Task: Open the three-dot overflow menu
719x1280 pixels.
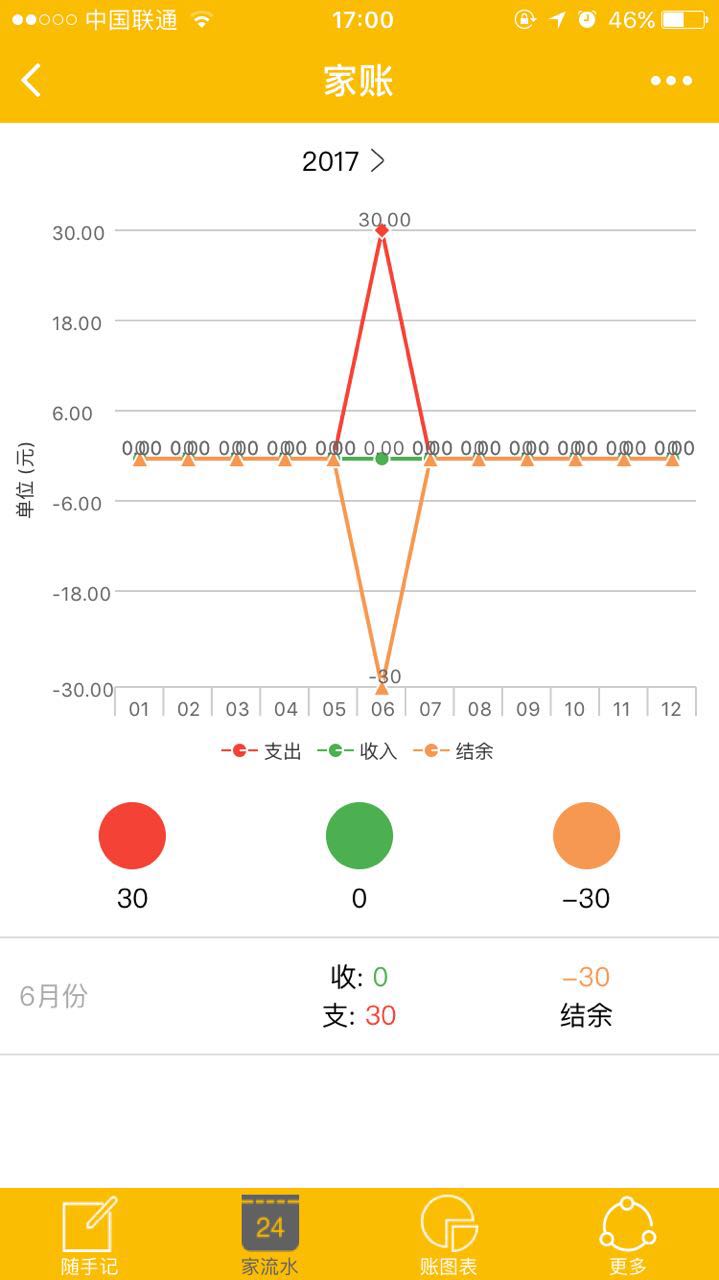Action: 671,81
